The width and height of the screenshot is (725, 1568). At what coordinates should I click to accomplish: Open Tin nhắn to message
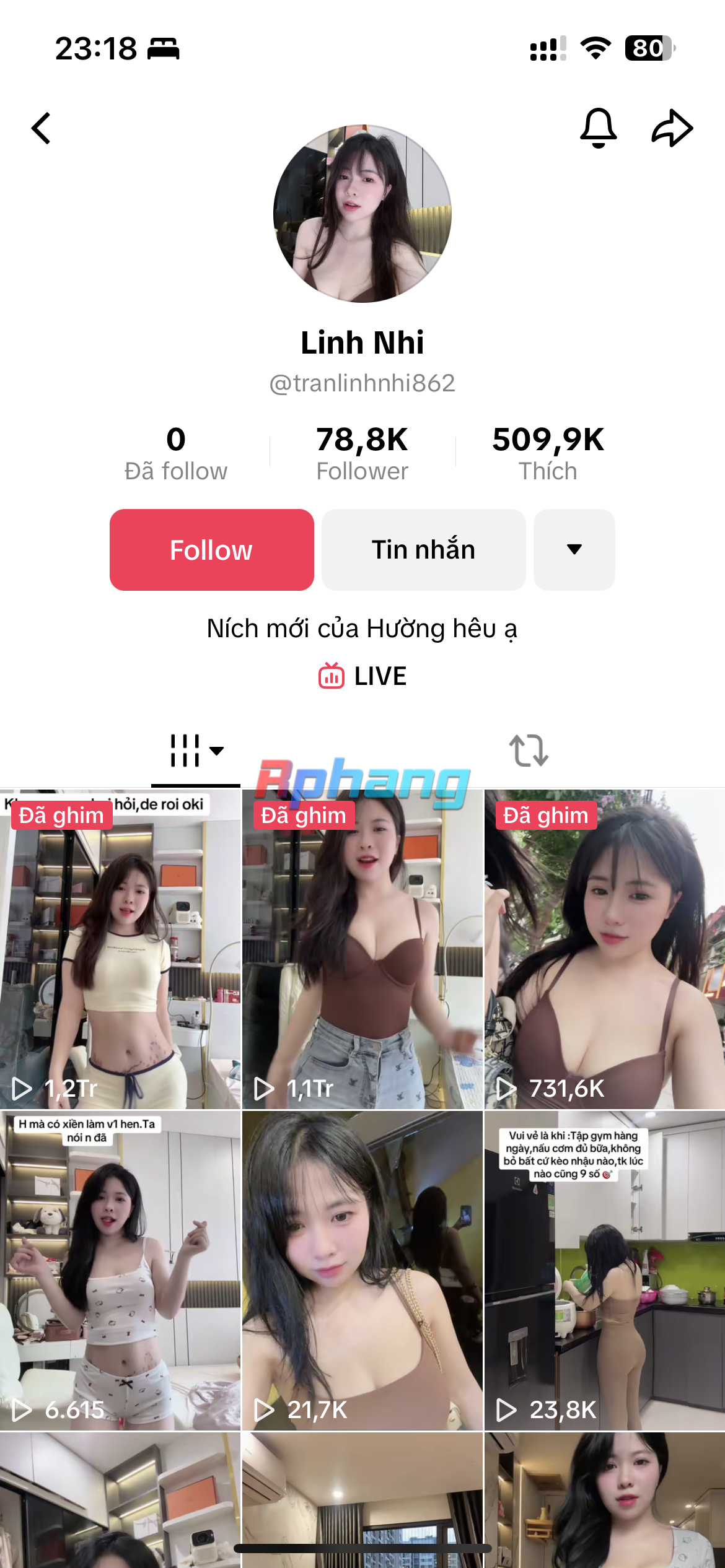[x=423, y=550]
